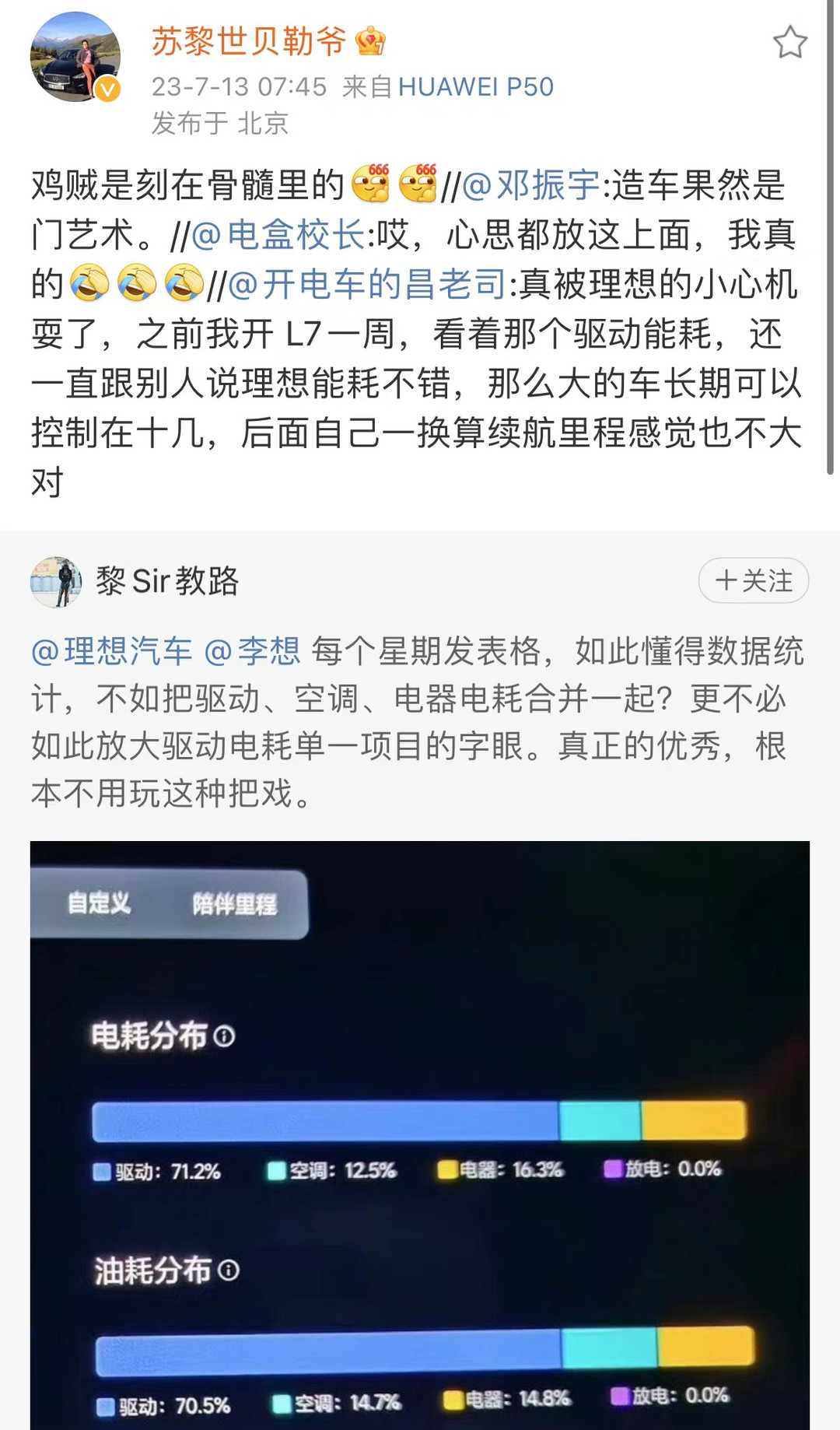The height and width of the screenshot is (1430, 840).
Task: Open the @邓振宇 mention
Action: coord(531,186)
